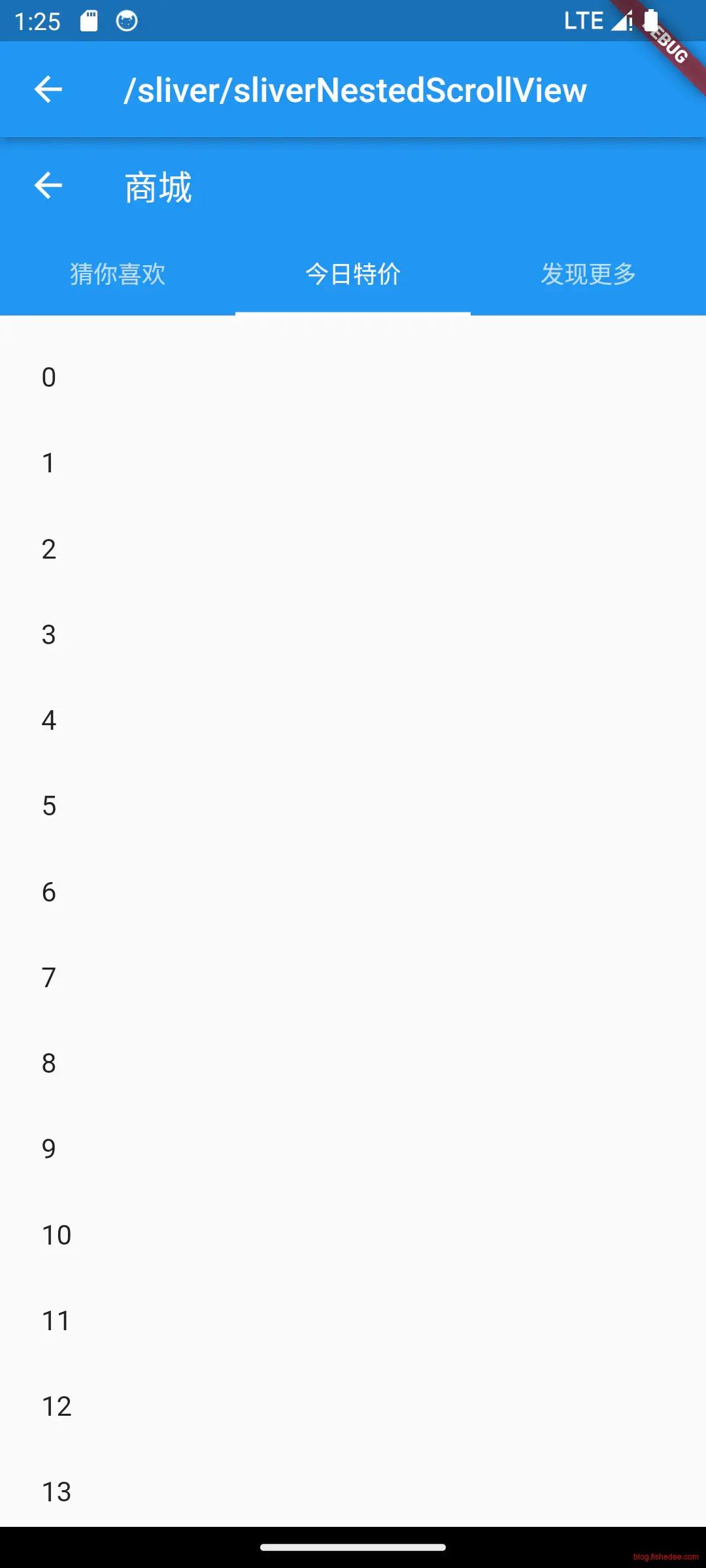Image resolution: width=706 pixels, height=1568 pixels.
Task: Open list item 3
Action: [353, 635]
